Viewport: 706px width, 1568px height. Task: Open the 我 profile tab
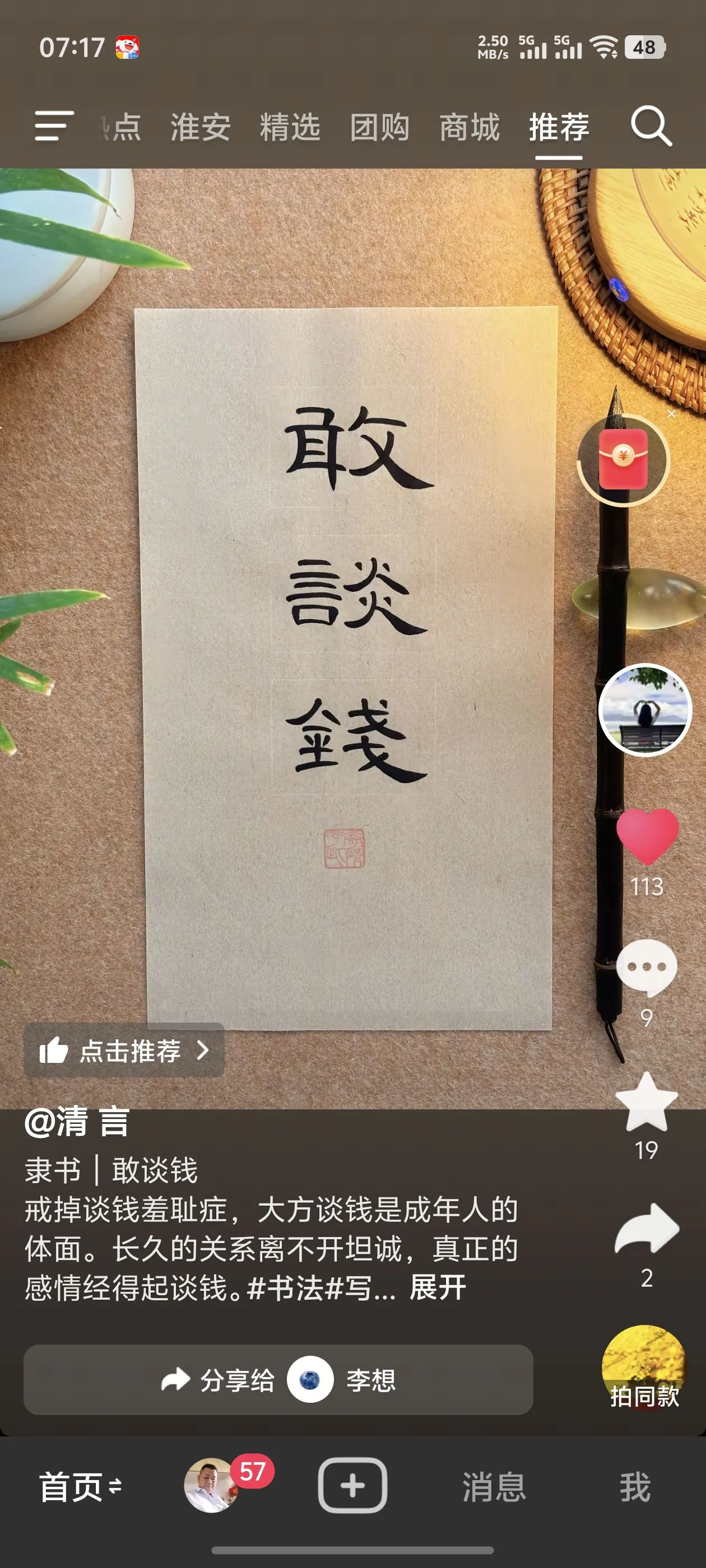click(x=635, y=1487)
